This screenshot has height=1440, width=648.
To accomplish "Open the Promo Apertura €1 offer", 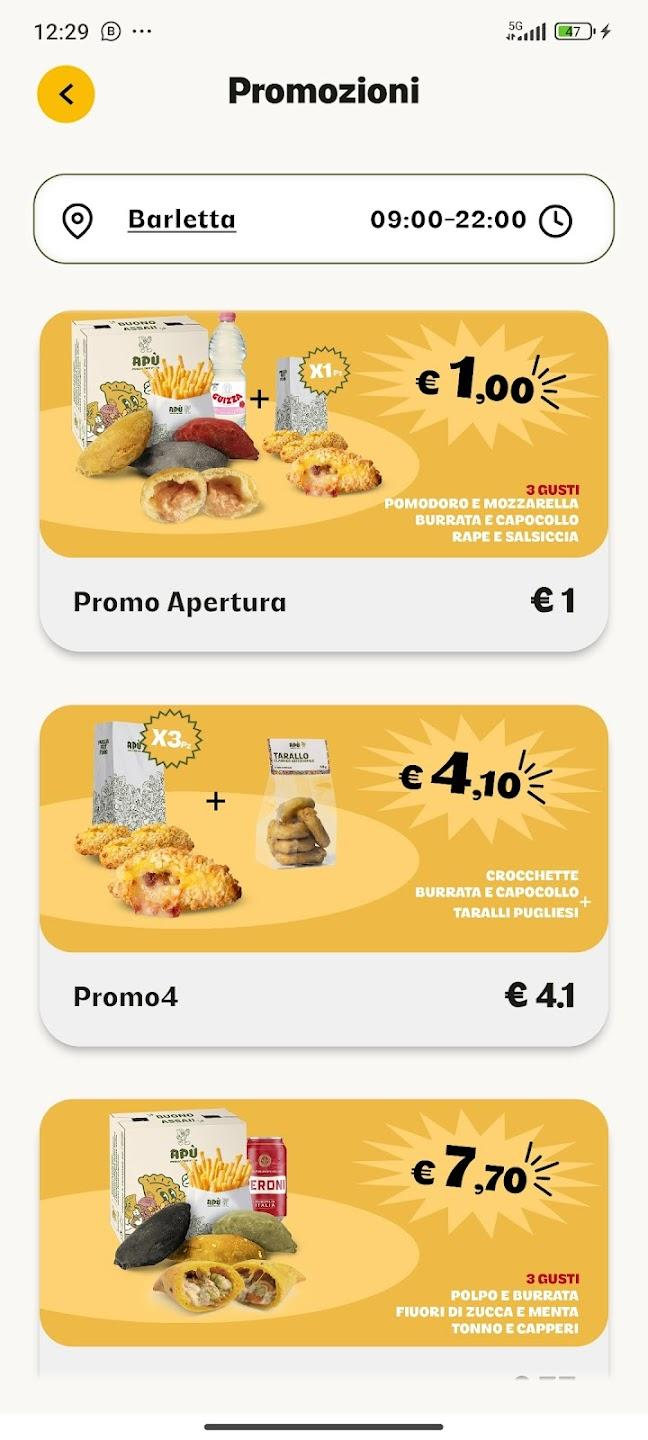I will click(x=323, y=481).
